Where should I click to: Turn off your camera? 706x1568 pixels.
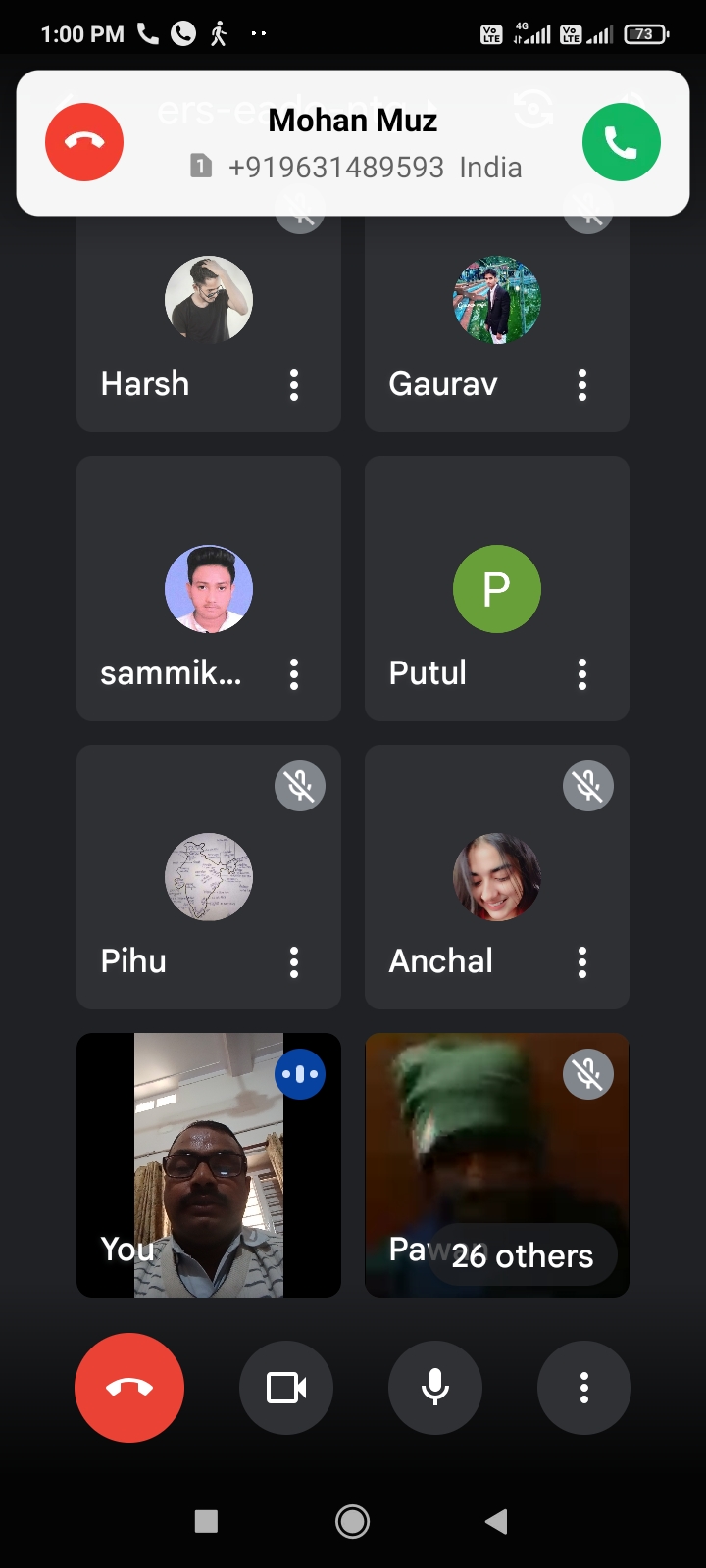click(286, 1388)
